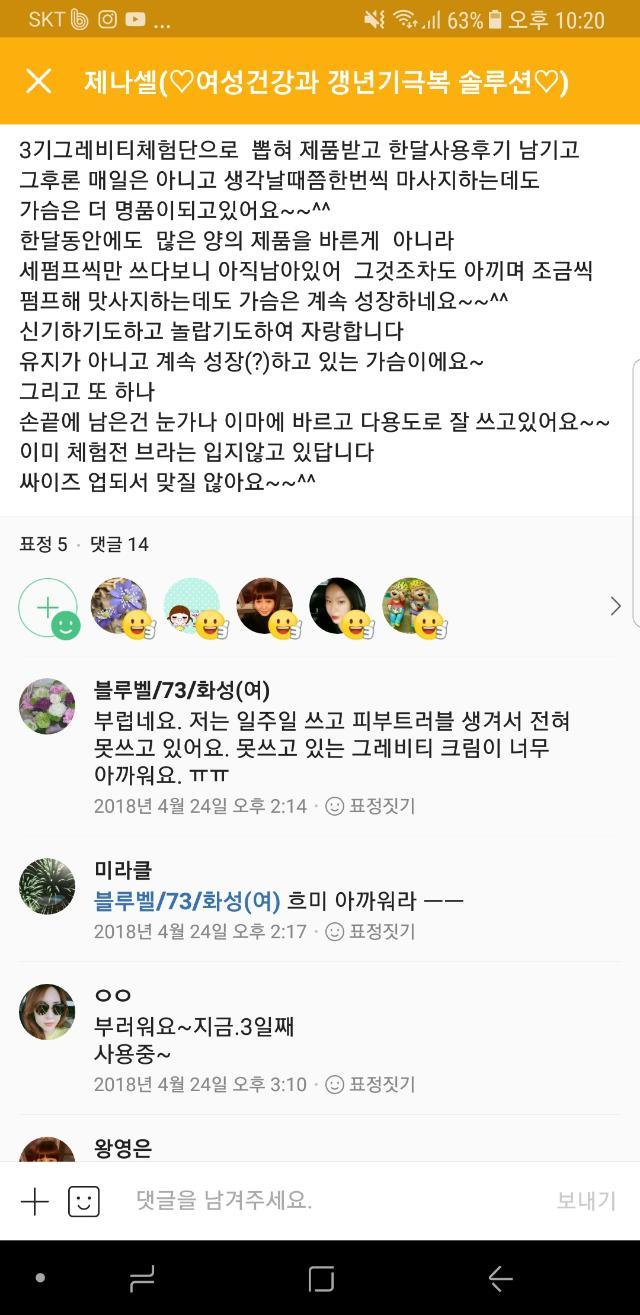Open 미라클's profile picture

click(x=47, y=886)
